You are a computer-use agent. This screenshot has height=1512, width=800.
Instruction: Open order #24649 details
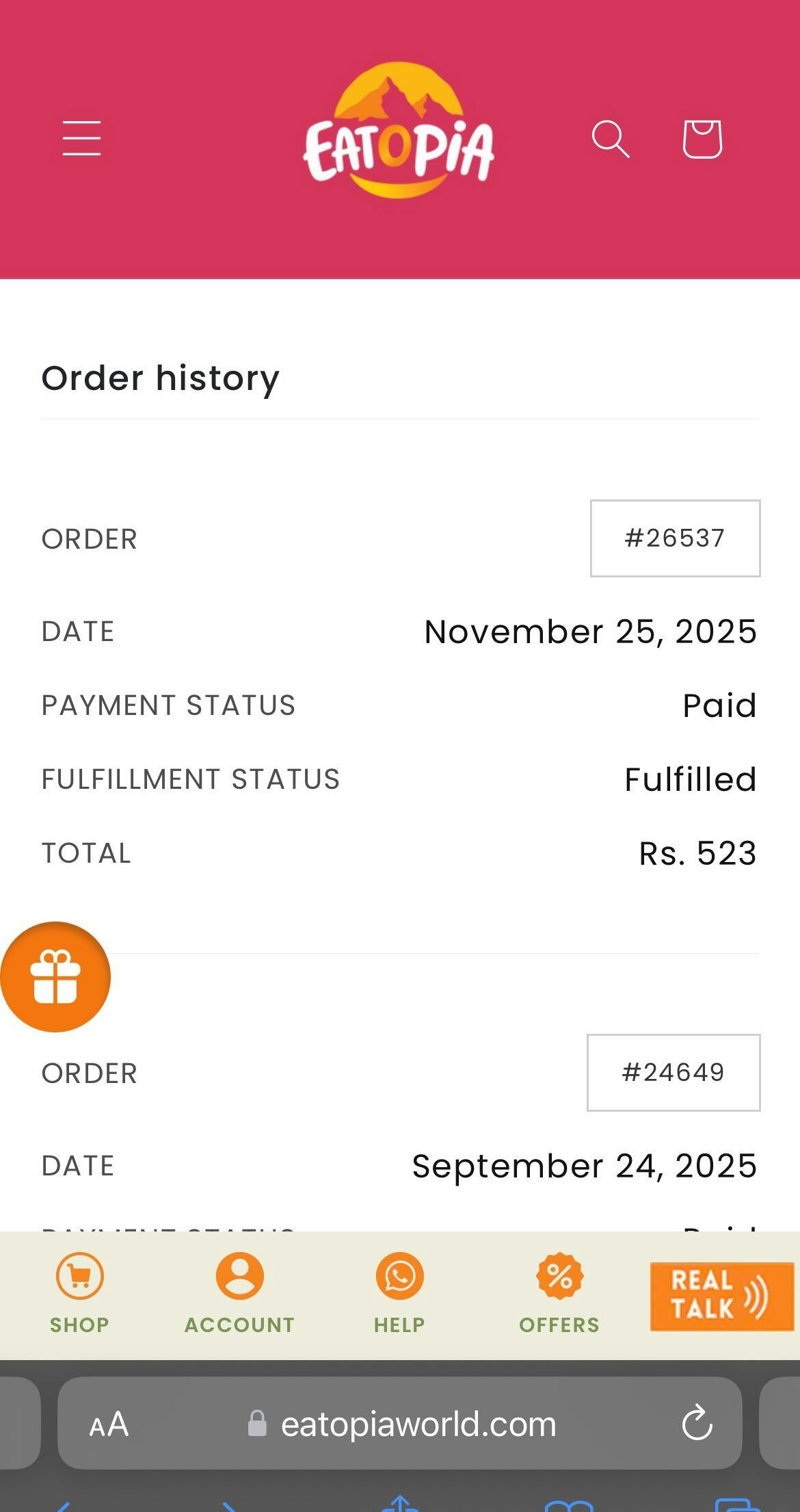tap(674, 1073)
